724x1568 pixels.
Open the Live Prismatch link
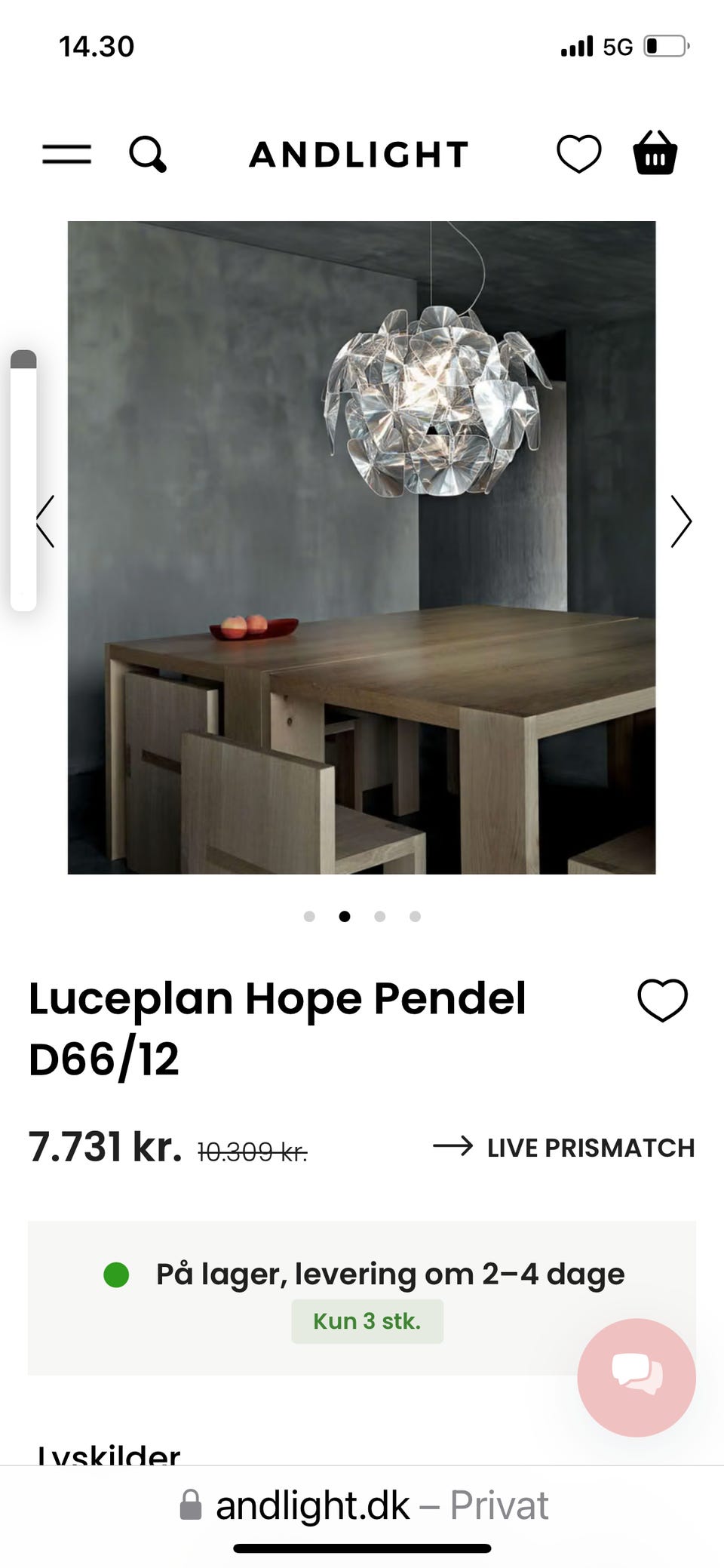click(564, 1148)
